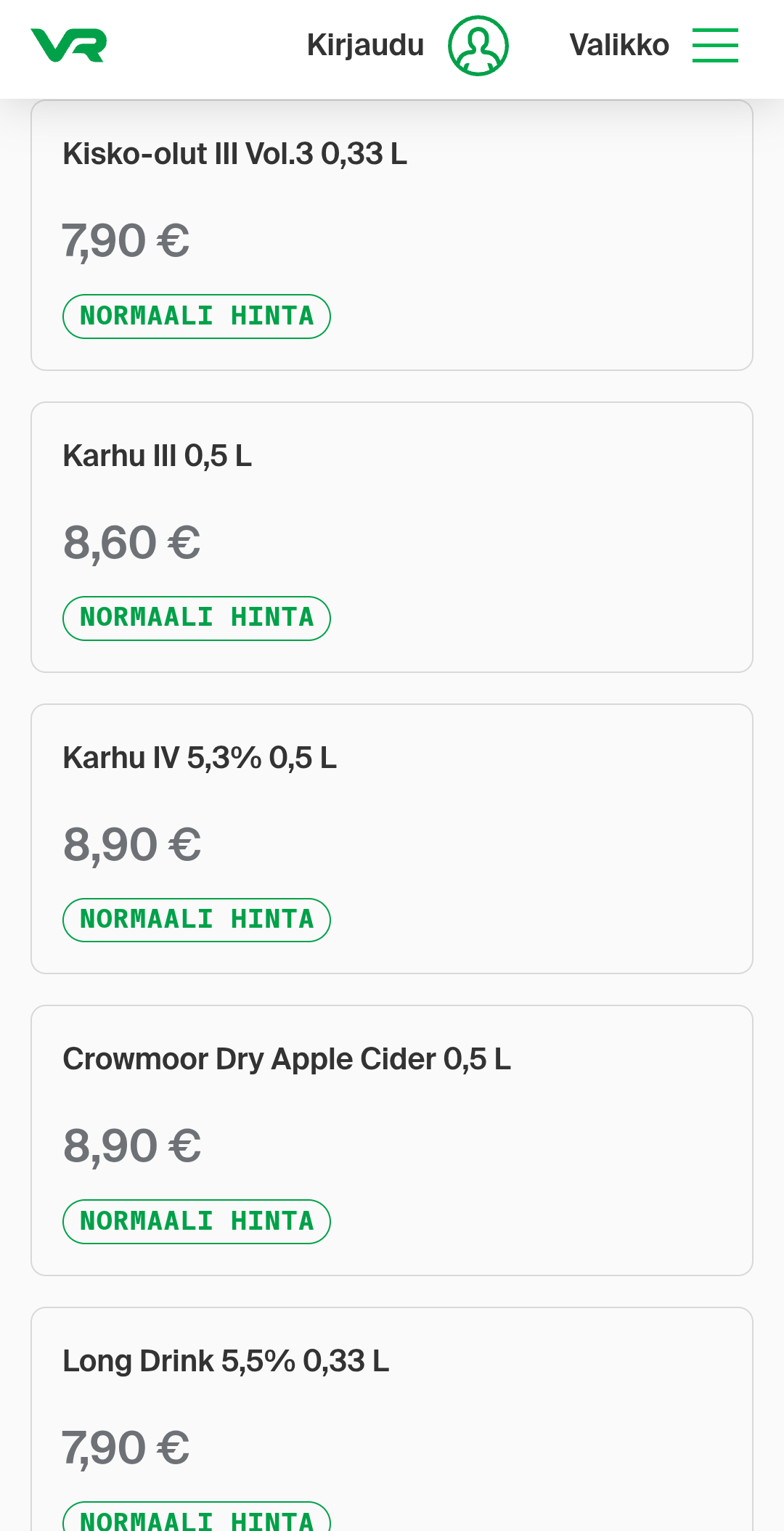Open Kirjaudu login
784x1531 pixels.
click(x=407, y=45)
